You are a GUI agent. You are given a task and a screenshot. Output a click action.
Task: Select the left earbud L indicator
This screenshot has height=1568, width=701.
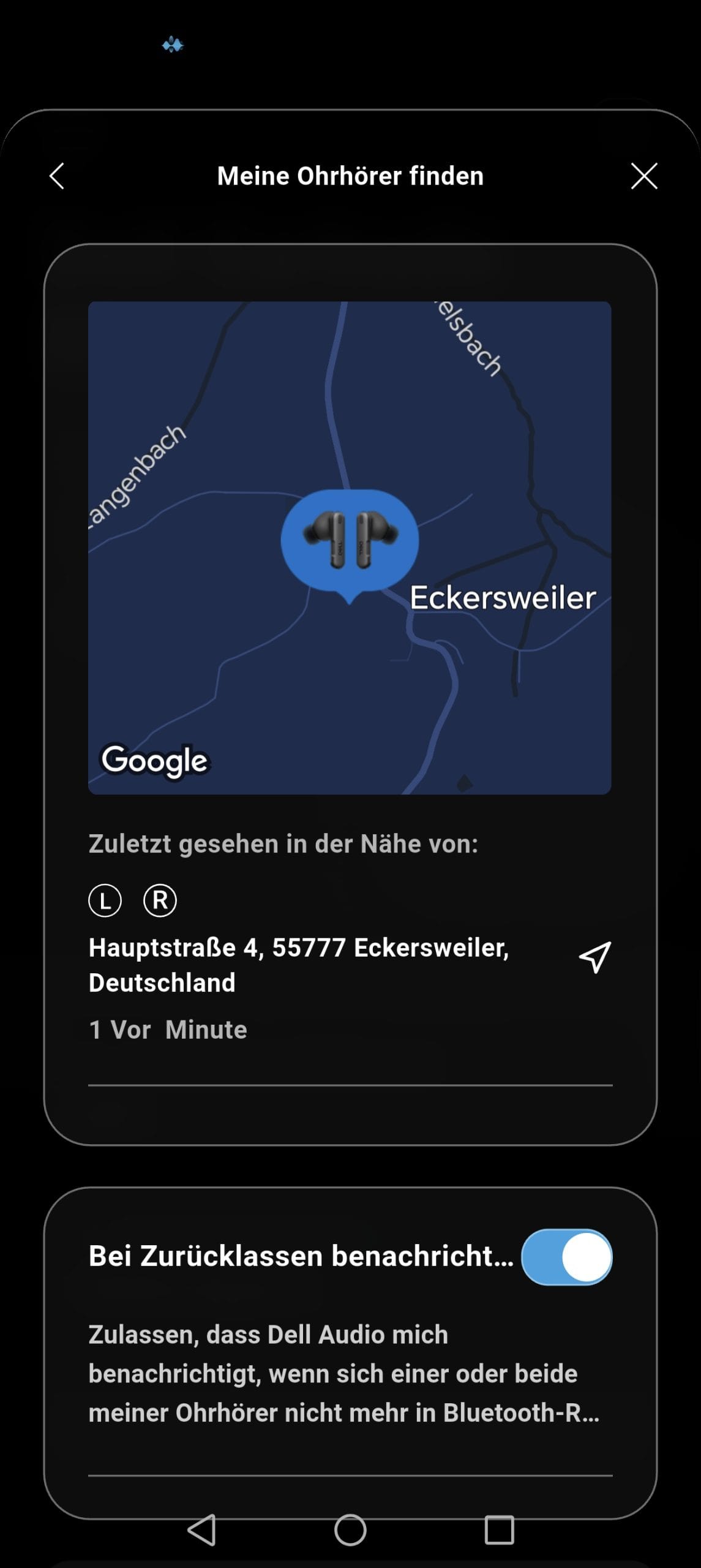pyautogui.click(x=105, y=901)
